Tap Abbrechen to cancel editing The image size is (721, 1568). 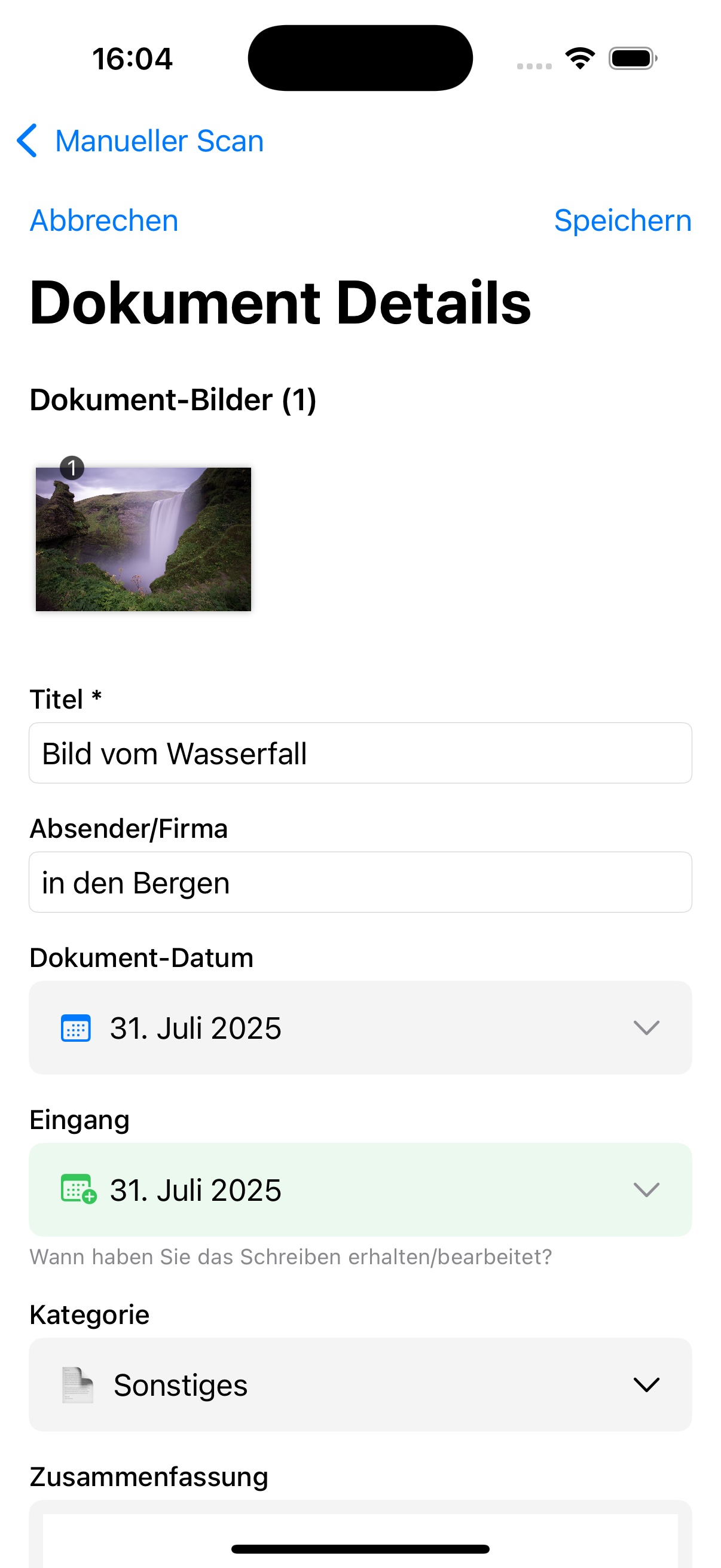[x=103, y=221]
